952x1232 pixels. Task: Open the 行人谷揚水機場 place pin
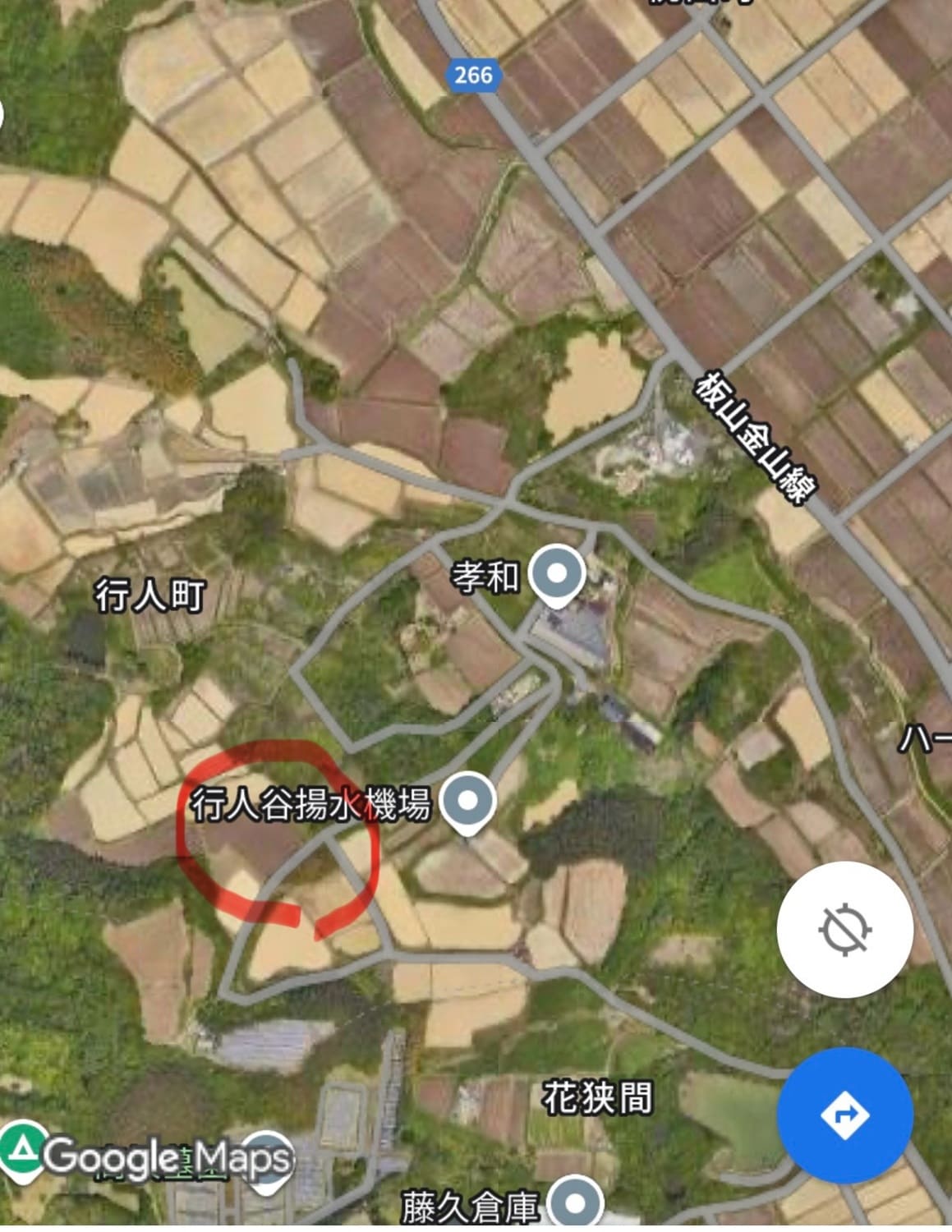coord(467,802)
